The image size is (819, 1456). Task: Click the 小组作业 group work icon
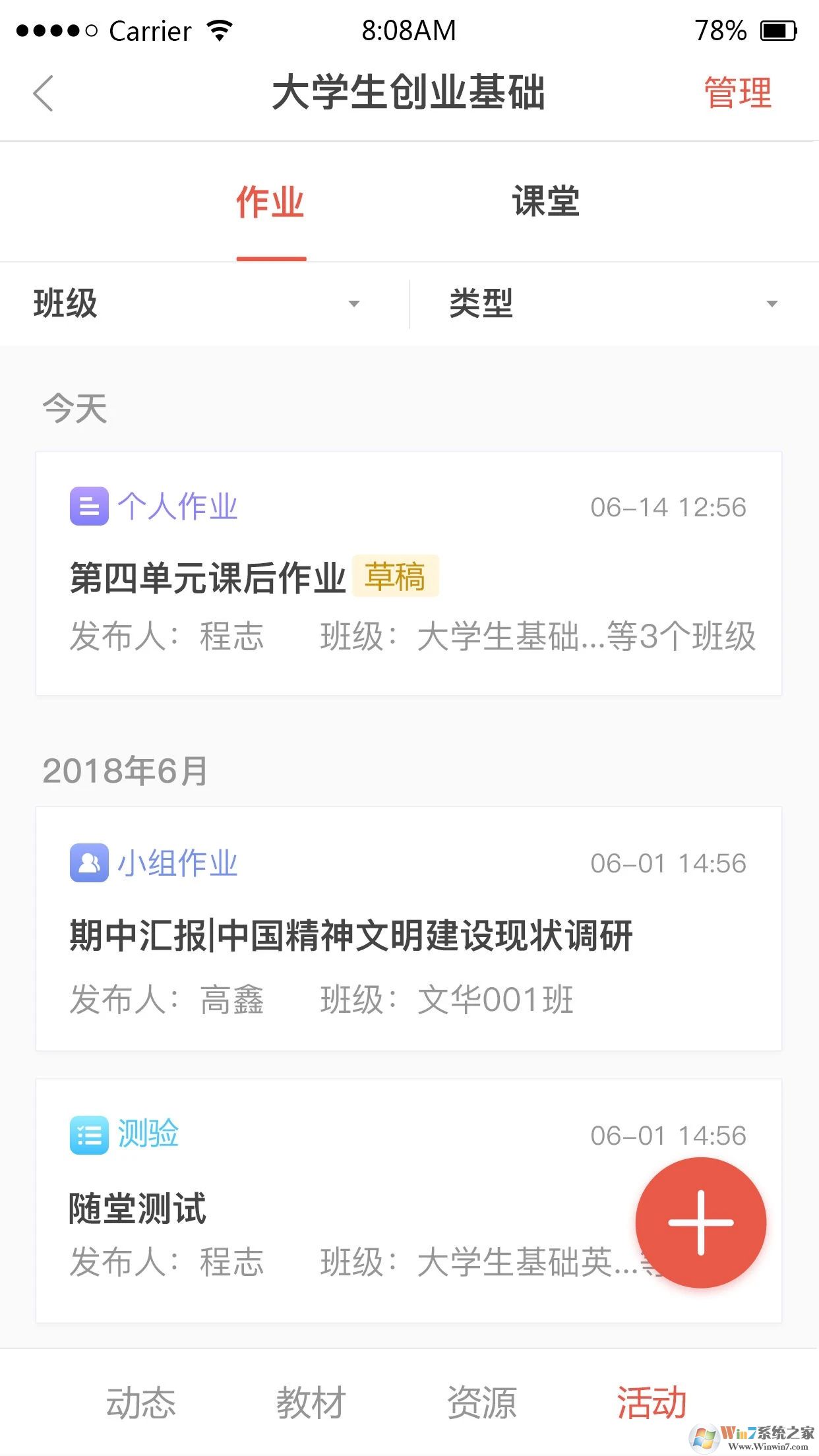(89, 863)
